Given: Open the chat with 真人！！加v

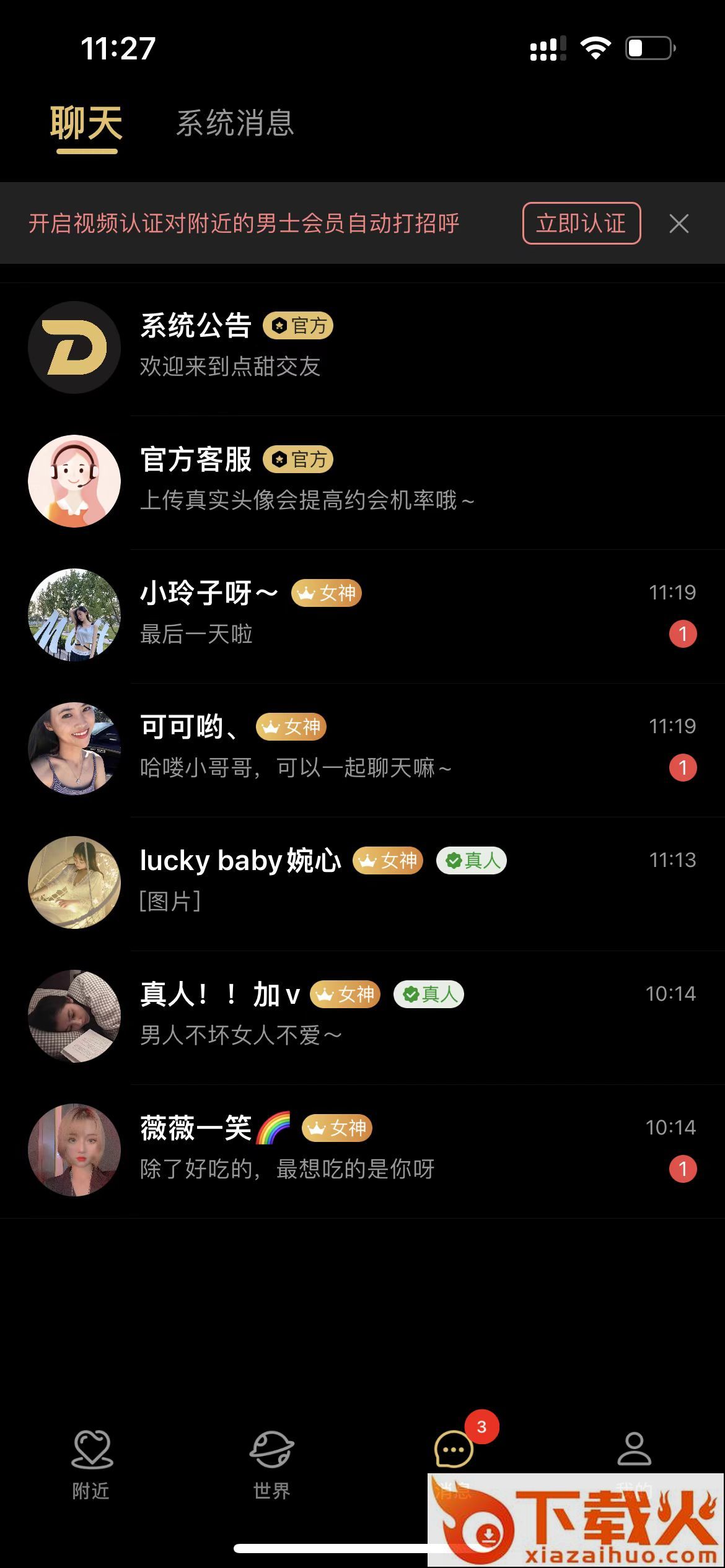Looking at the screenshot, I should 362,1016.
